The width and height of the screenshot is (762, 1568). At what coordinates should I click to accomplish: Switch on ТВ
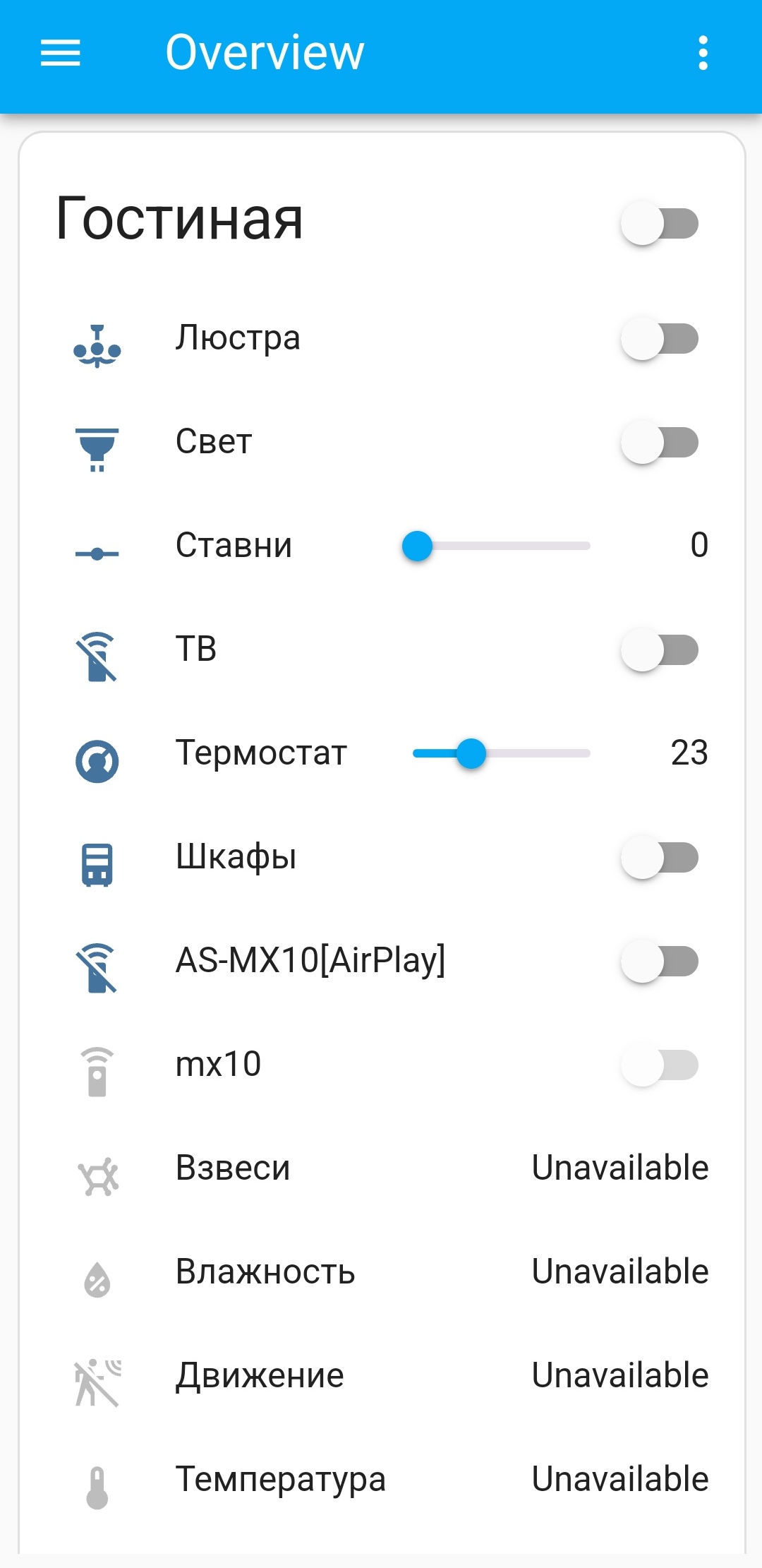(660, 650)
